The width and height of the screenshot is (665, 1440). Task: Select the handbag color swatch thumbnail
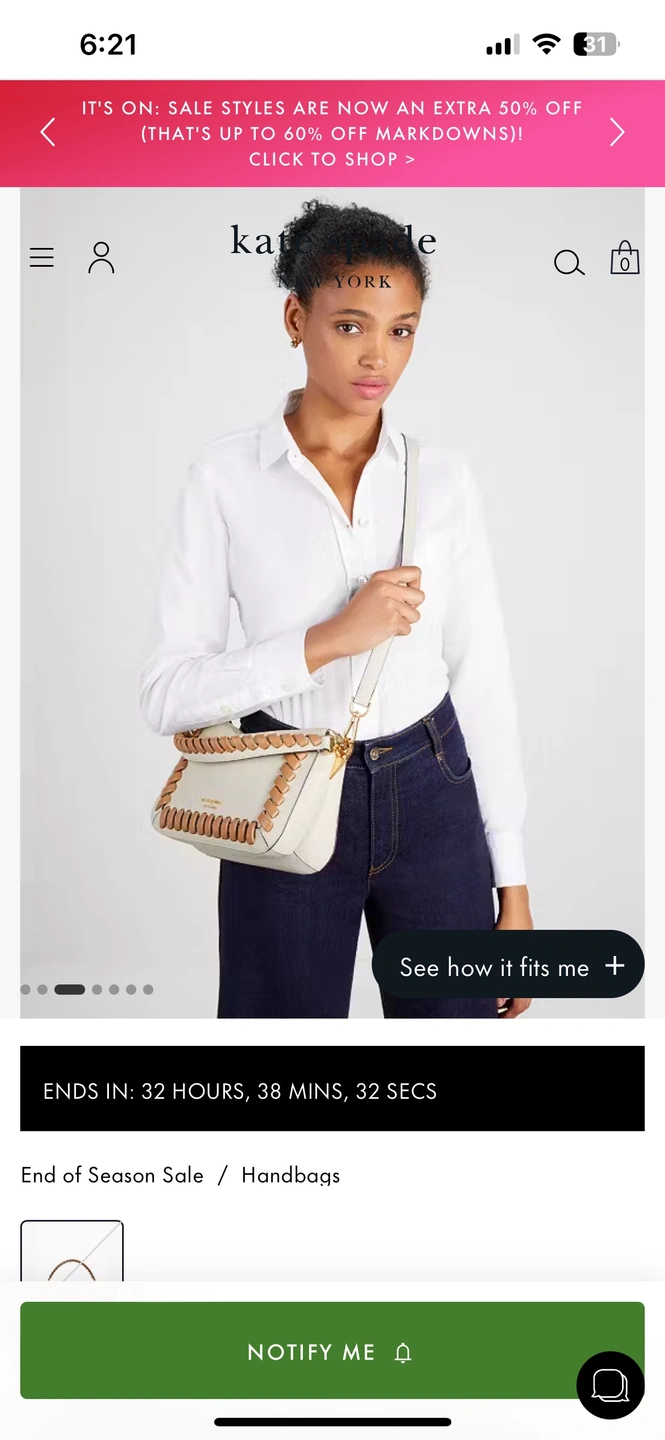tap(72, 1252)
